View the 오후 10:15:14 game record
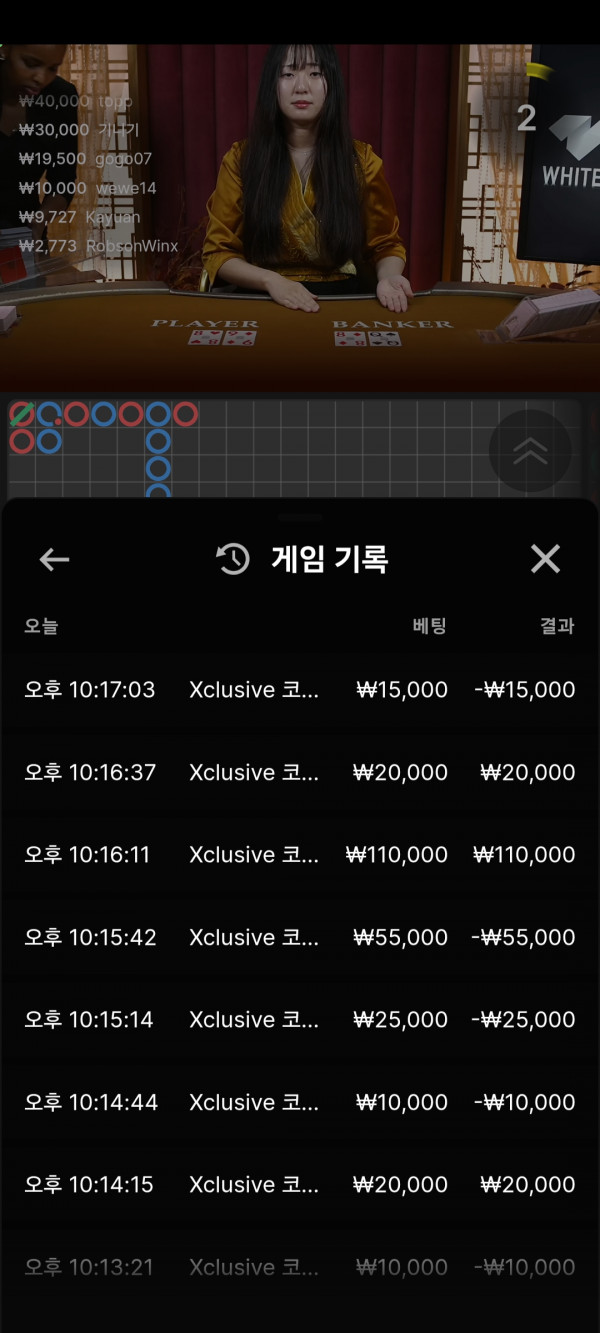This screenshot has height=1333, width=600. [x=300, y=1020]
